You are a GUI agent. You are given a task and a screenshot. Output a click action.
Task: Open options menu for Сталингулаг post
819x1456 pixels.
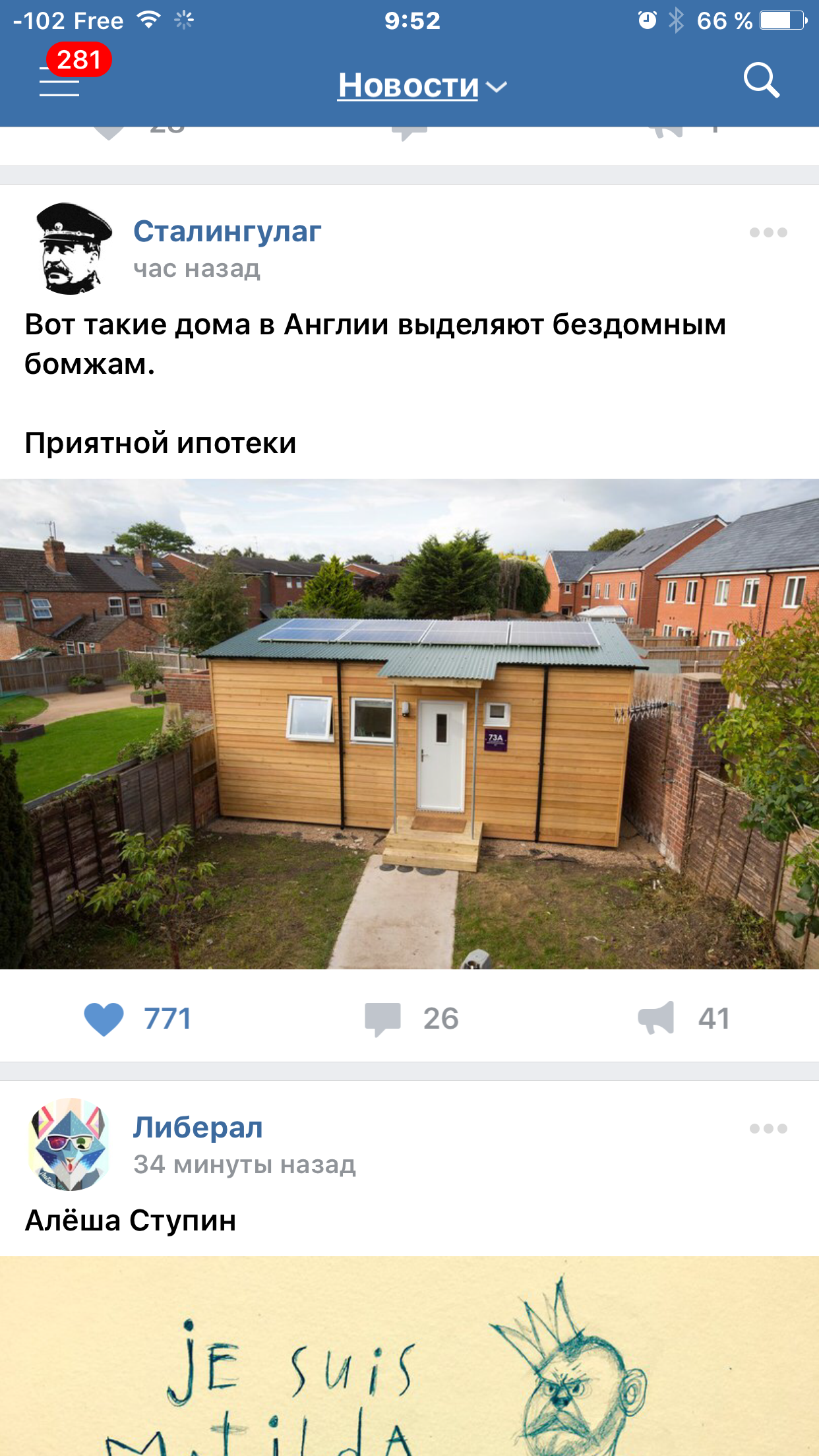(x=768, y=232)
